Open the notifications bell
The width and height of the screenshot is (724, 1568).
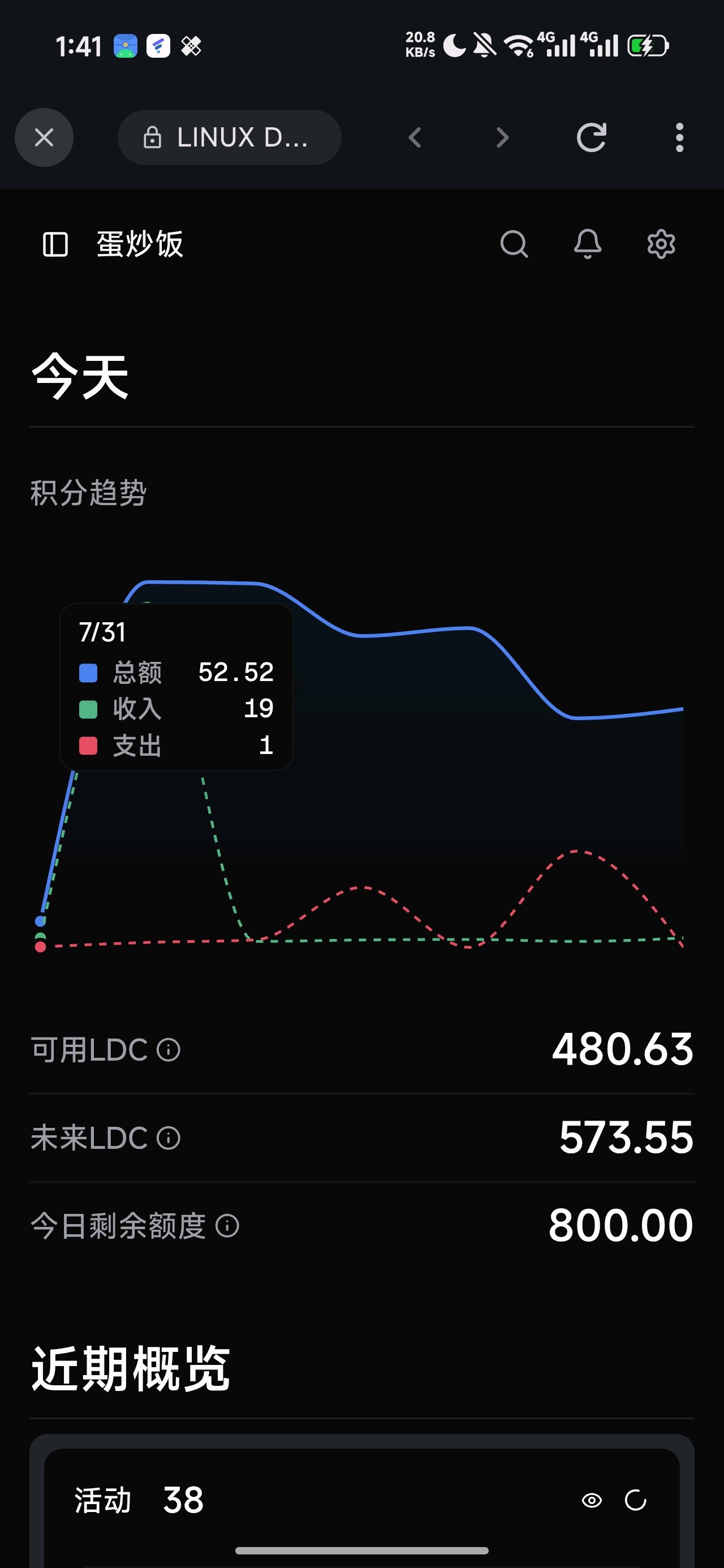(588, 245)
